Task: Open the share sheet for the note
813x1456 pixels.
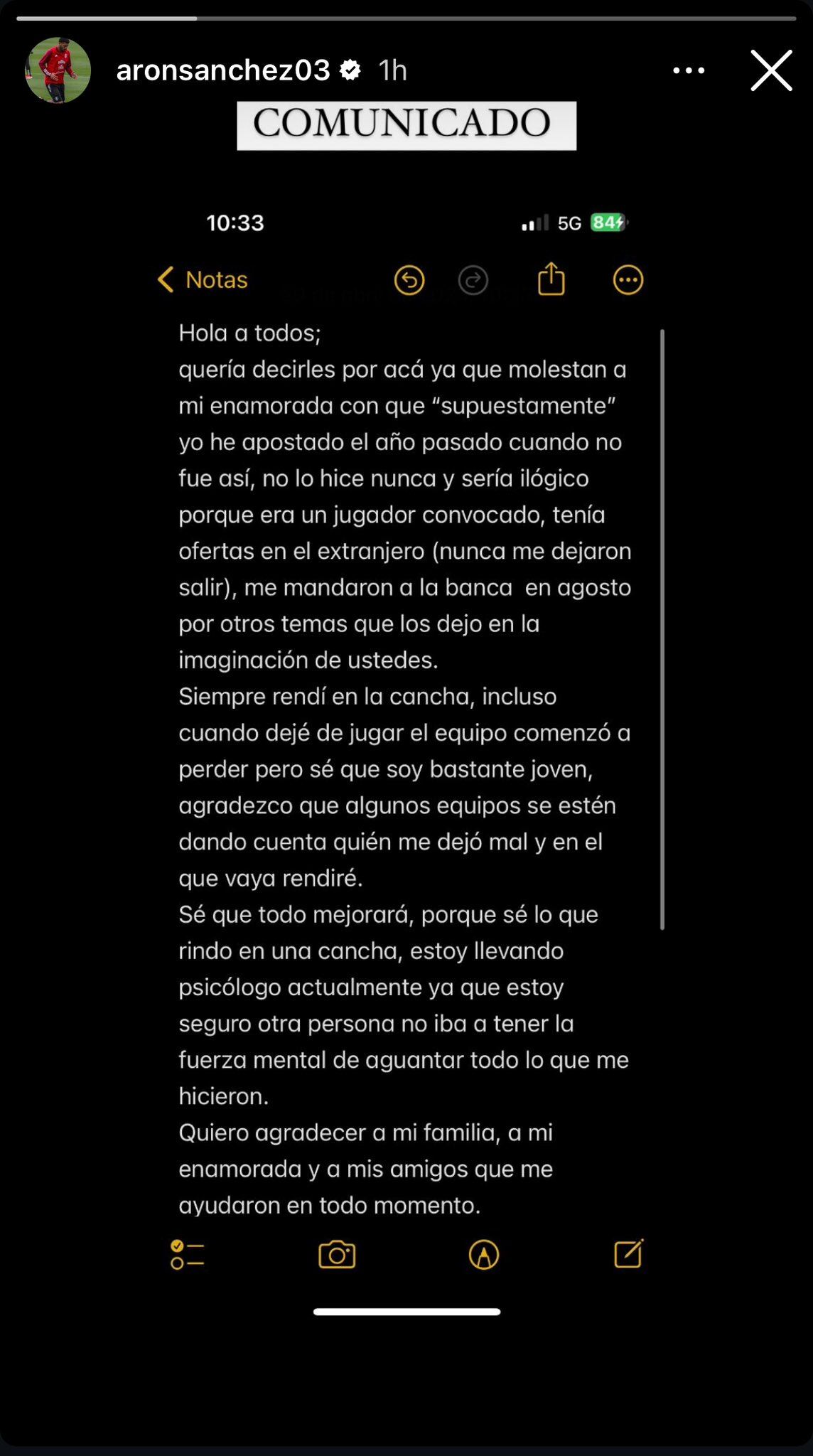Action: [x=551, y=279]
